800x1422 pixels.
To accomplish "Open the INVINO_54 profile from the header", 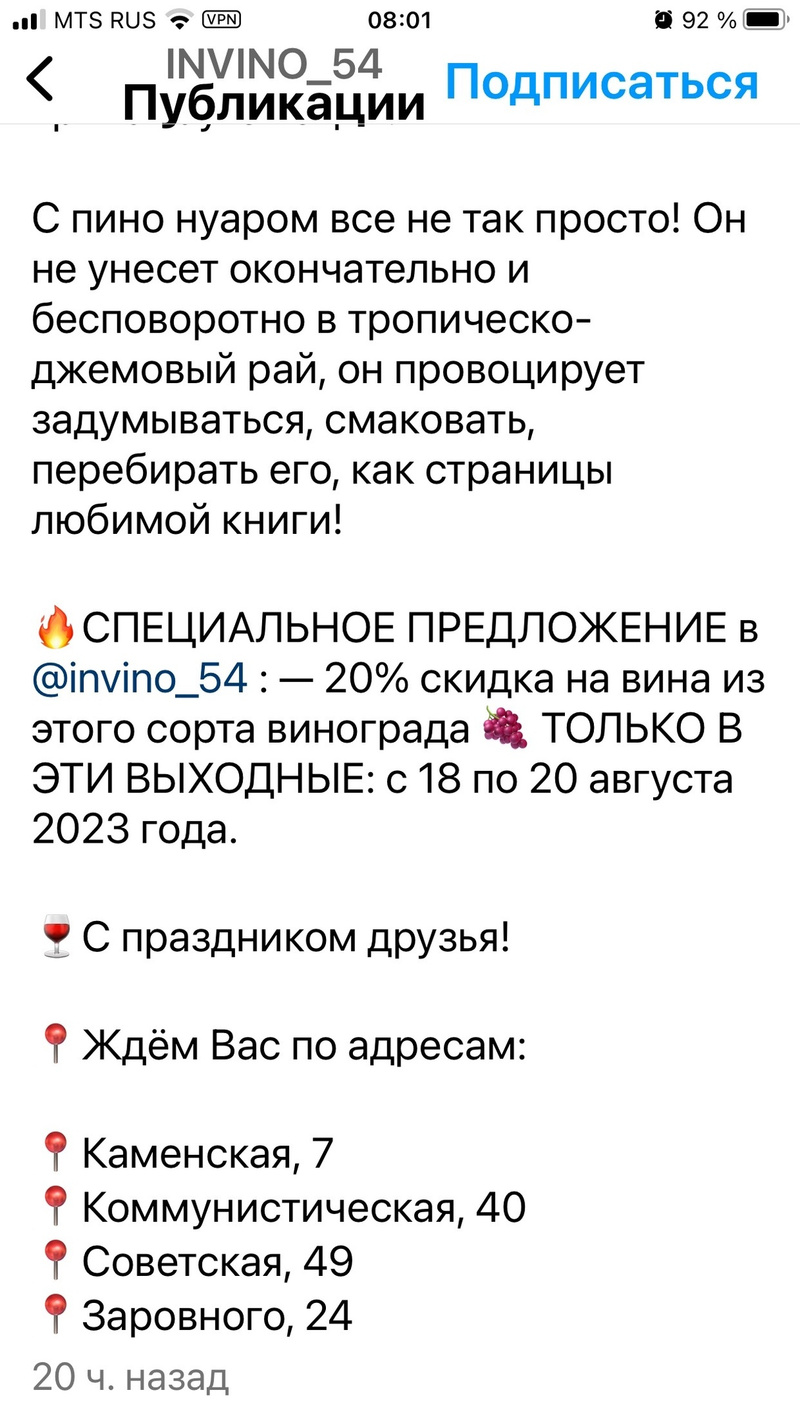I will pyautogui.click(x=273, y=65).
